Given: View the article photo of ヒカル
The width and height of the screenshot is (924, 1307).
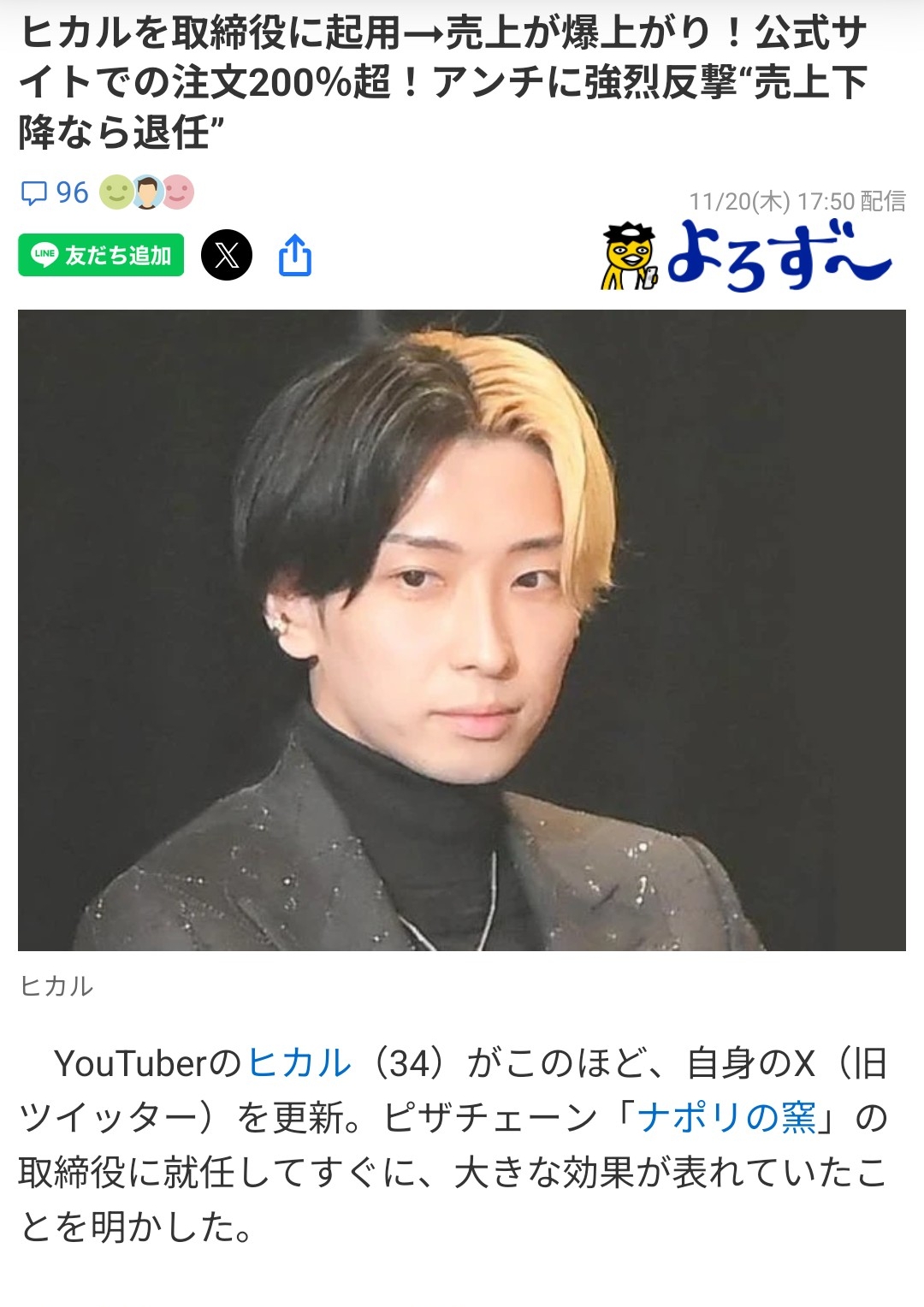Looking at the screenshot, I should click(462, 630).
